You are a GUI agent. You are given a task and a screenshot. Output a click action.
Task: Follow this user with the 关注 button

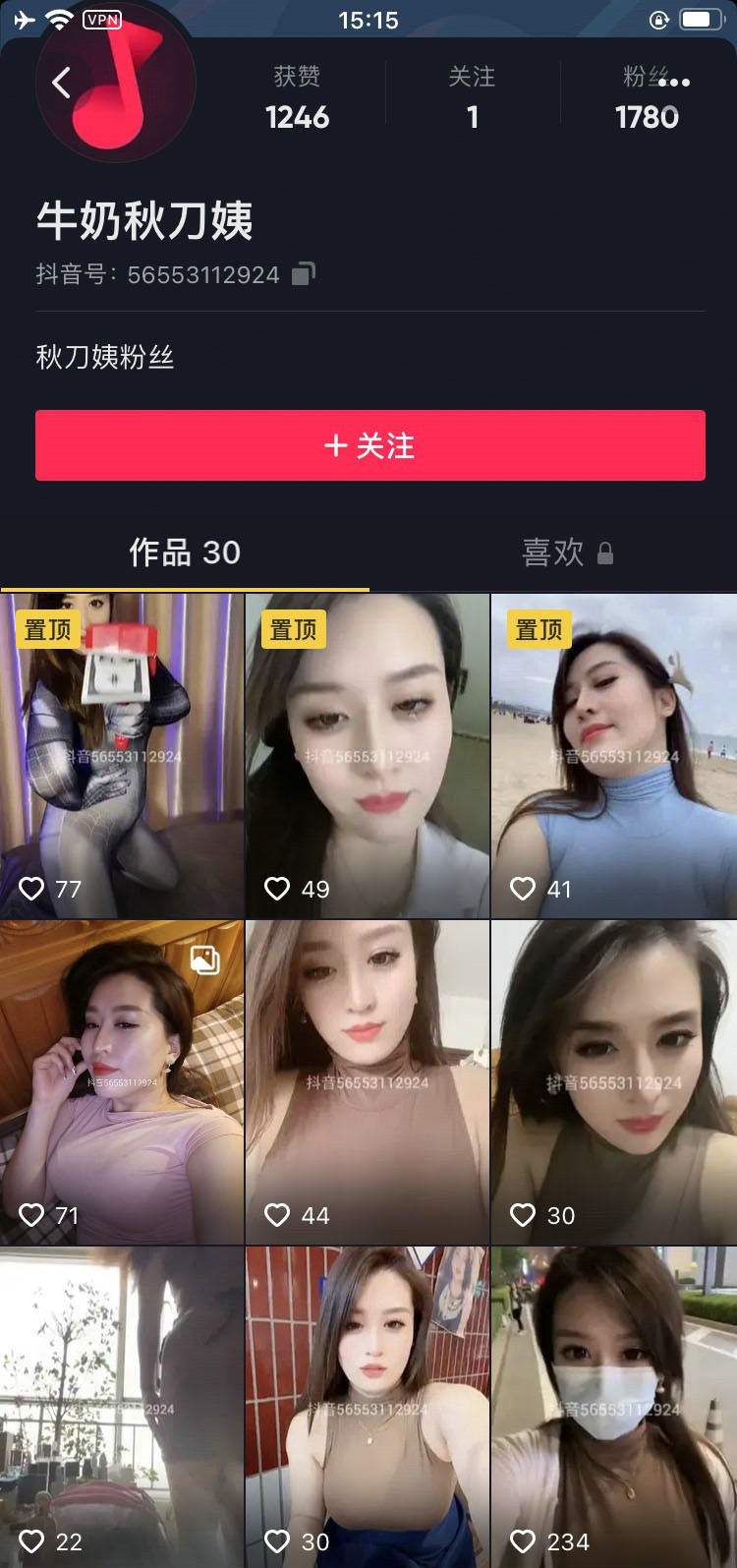369,445
